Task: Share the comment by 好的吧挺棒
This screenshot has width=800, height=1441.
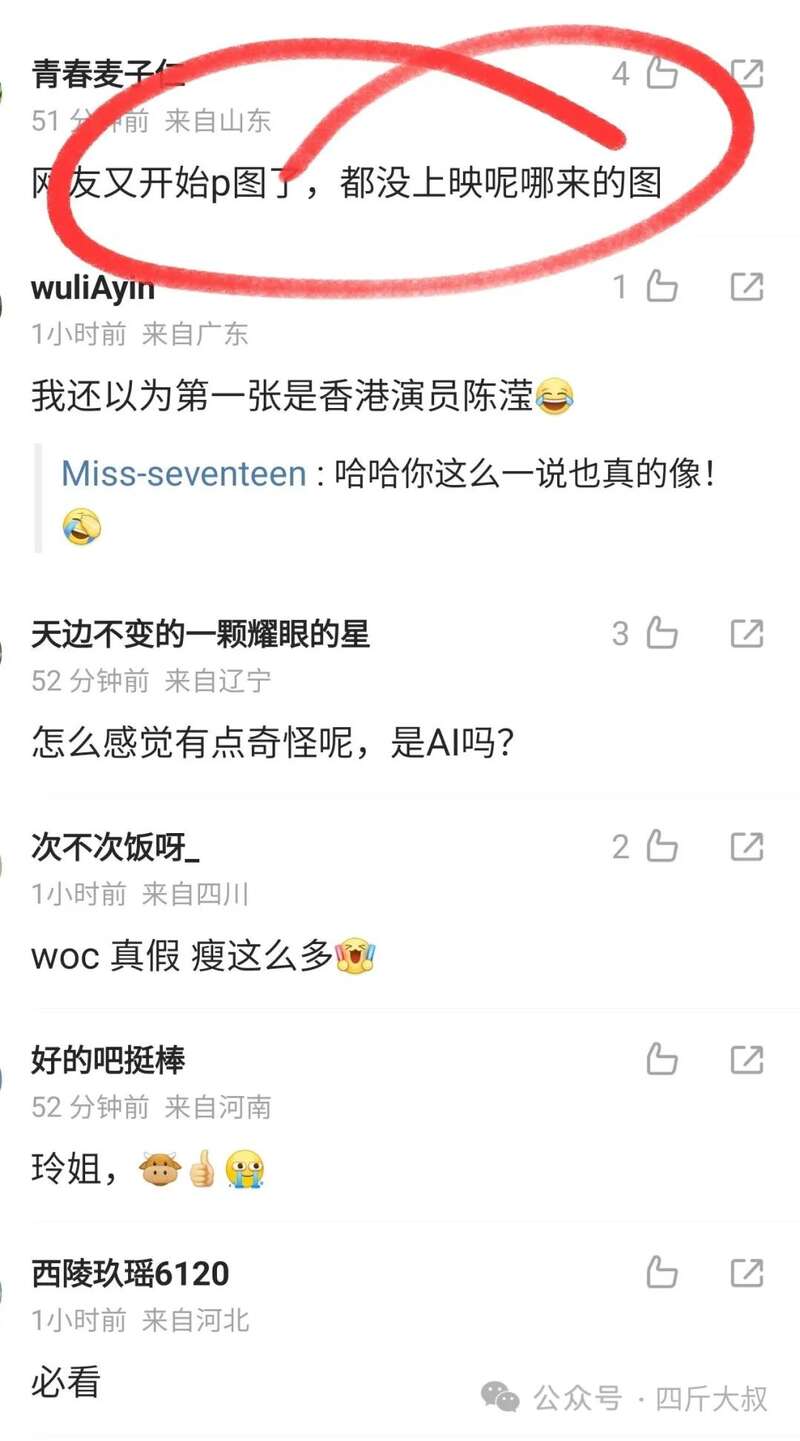Action: 746,1059
